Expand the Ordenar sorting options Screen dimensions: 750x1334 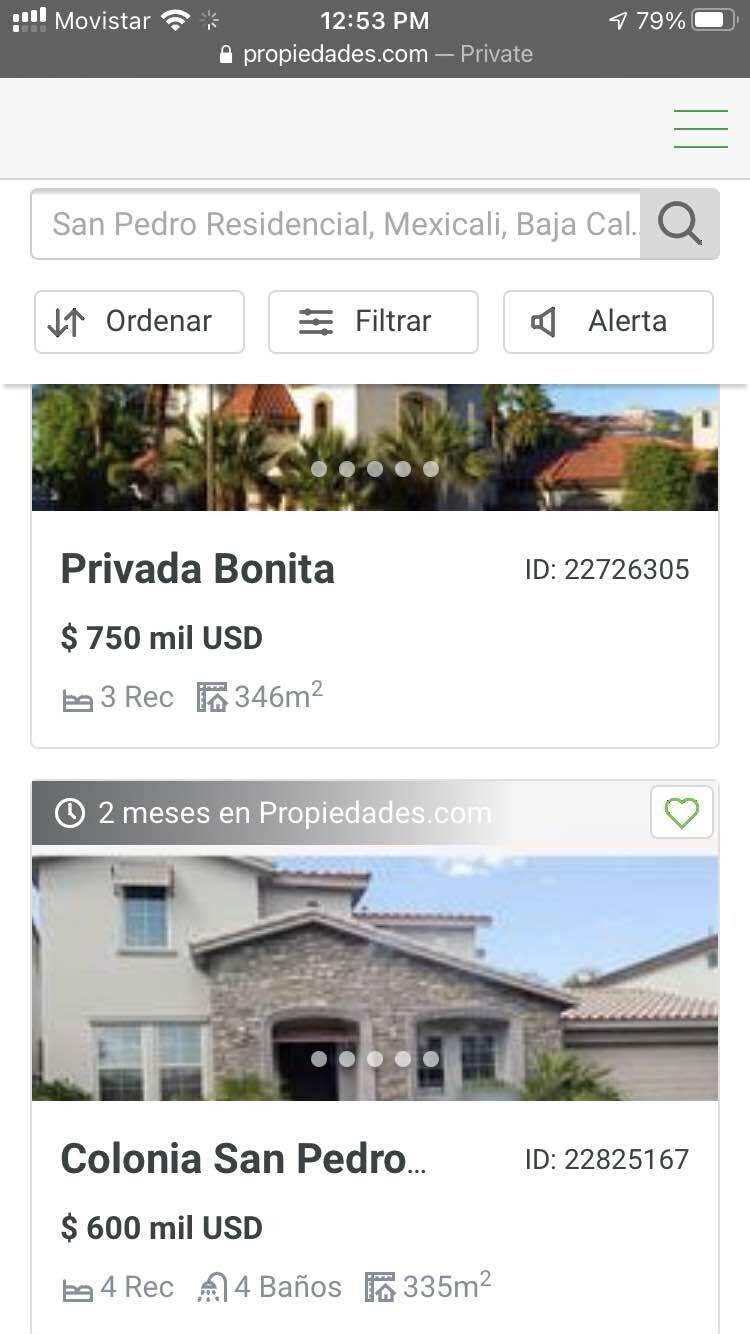138,321
